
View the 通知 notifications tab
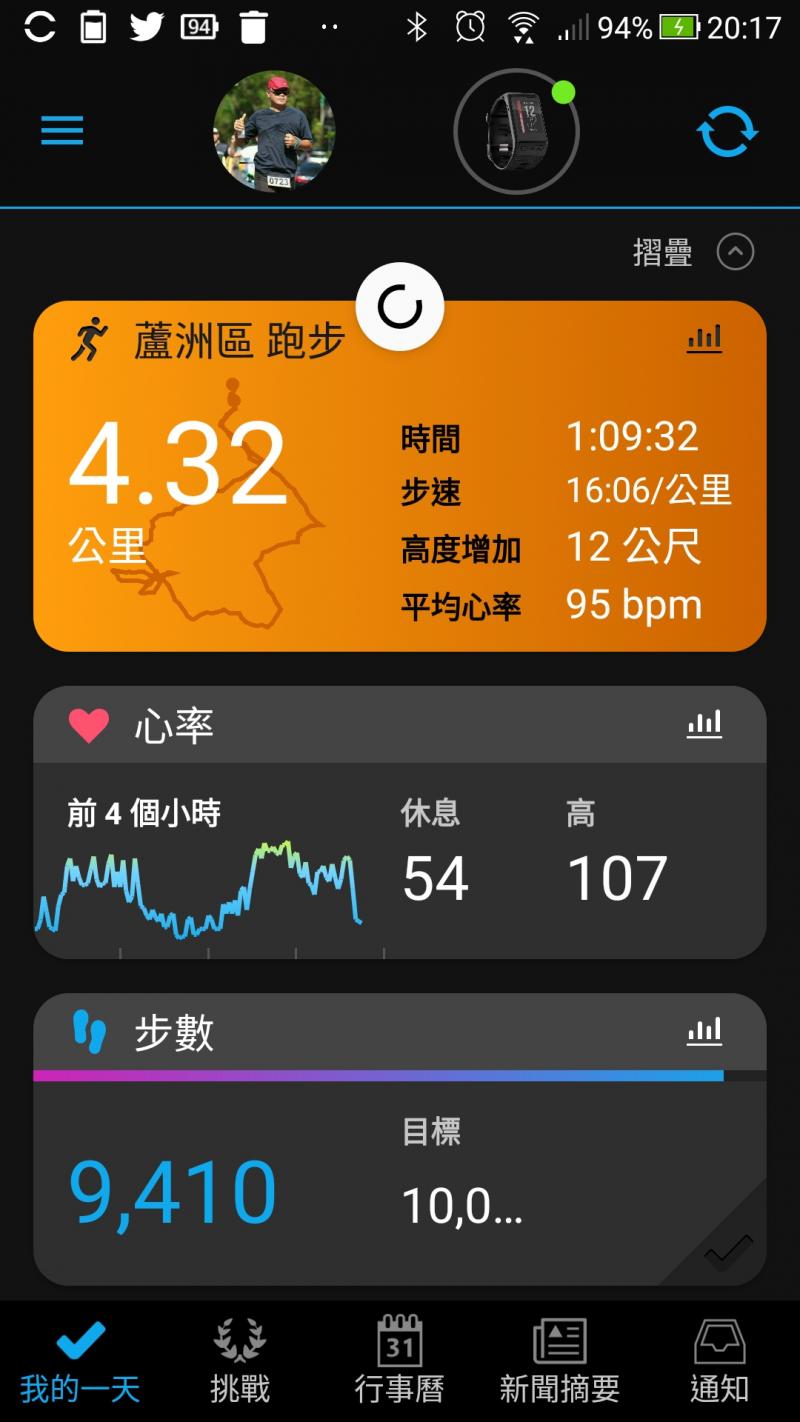pyautogui.click(x=719, y=1362)
